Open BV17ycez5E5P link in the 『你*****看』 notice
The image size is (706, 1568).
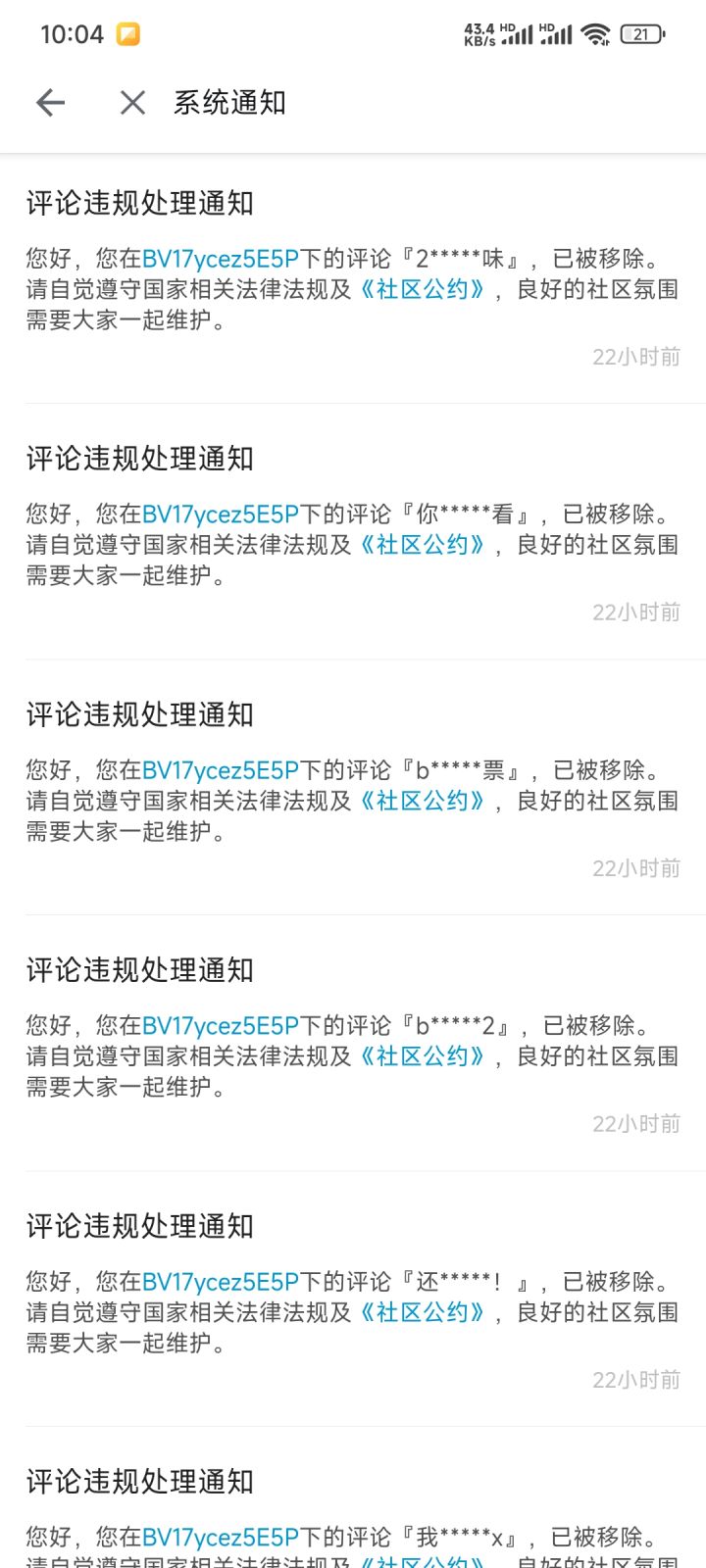coord(221,514)
